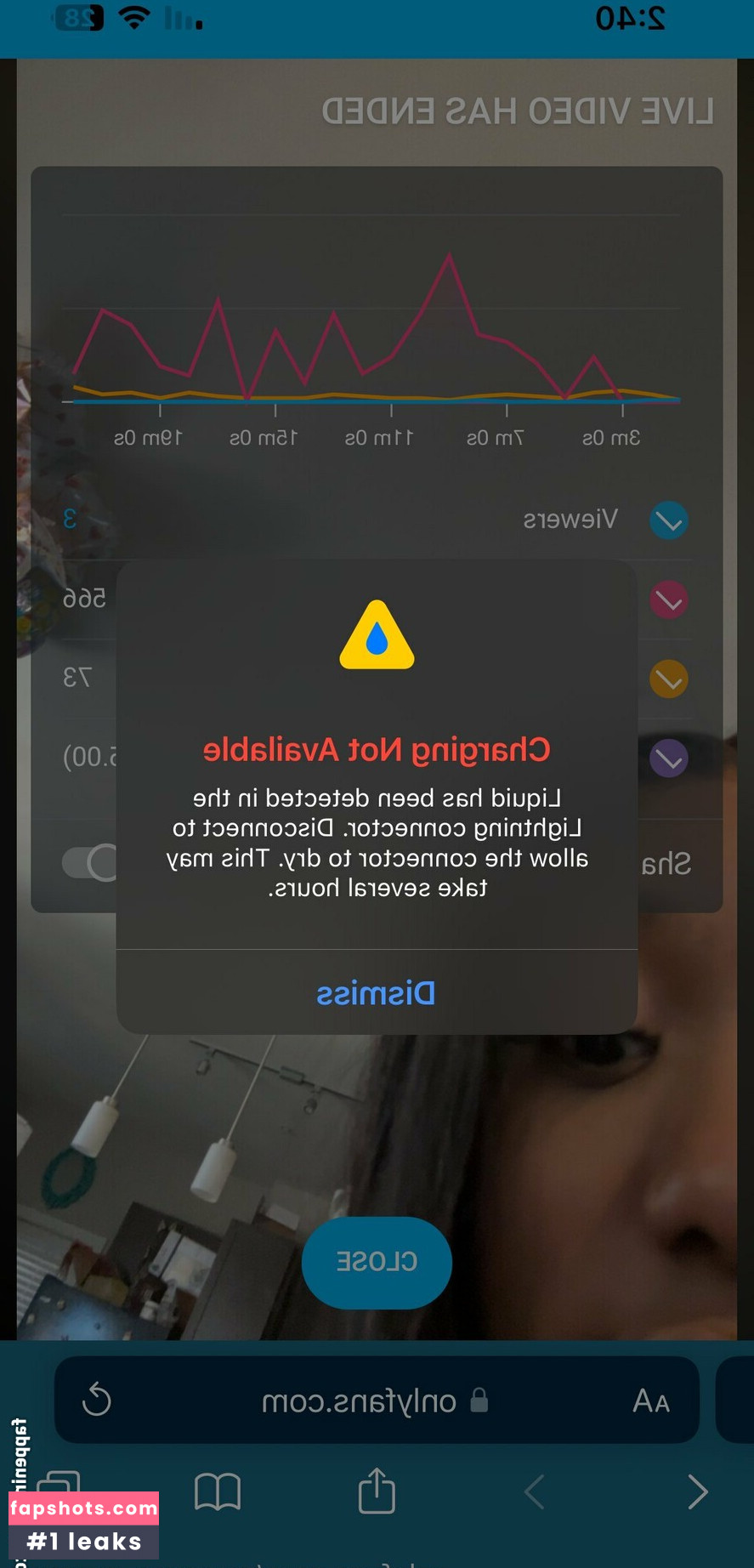Image resolution: width=754 pixels, height=1568 pixels.
Task: Open the AA reader options
Action: click(651, 1400)
